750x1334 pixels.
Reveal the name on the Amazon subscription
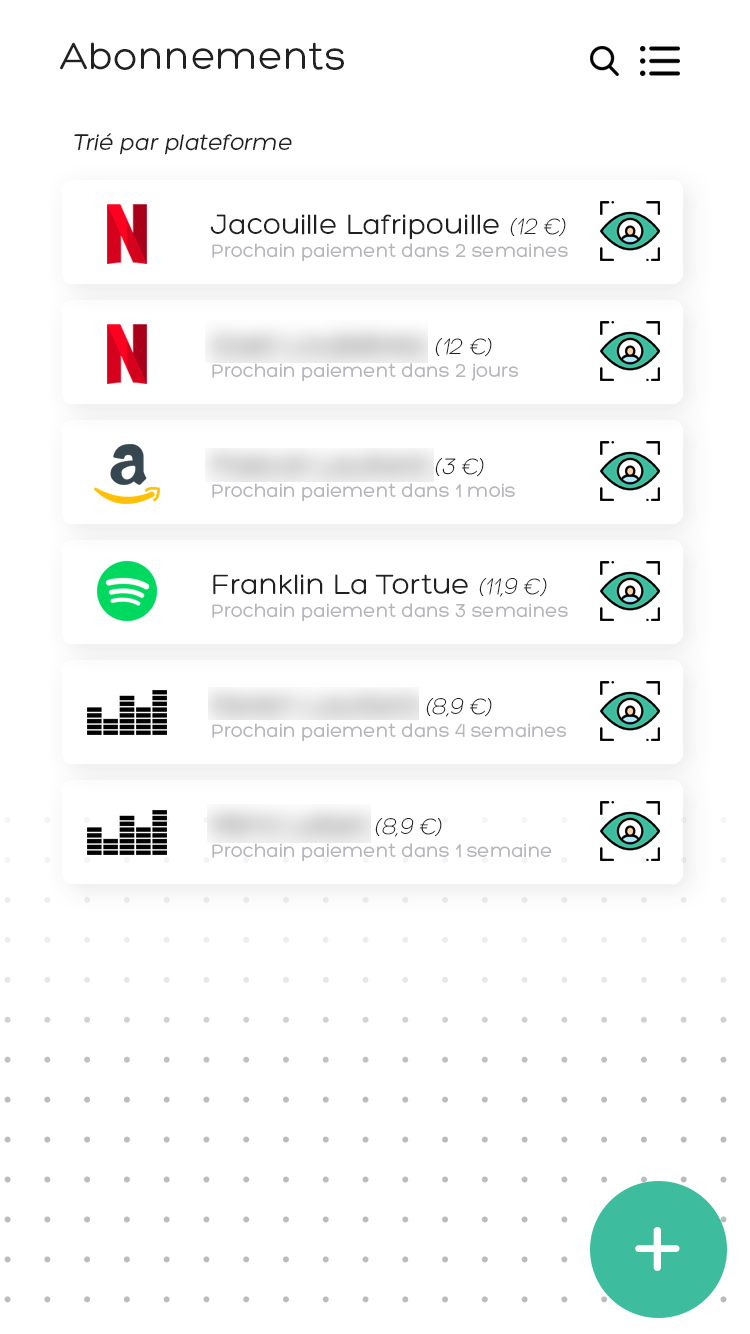coord(630,471)
